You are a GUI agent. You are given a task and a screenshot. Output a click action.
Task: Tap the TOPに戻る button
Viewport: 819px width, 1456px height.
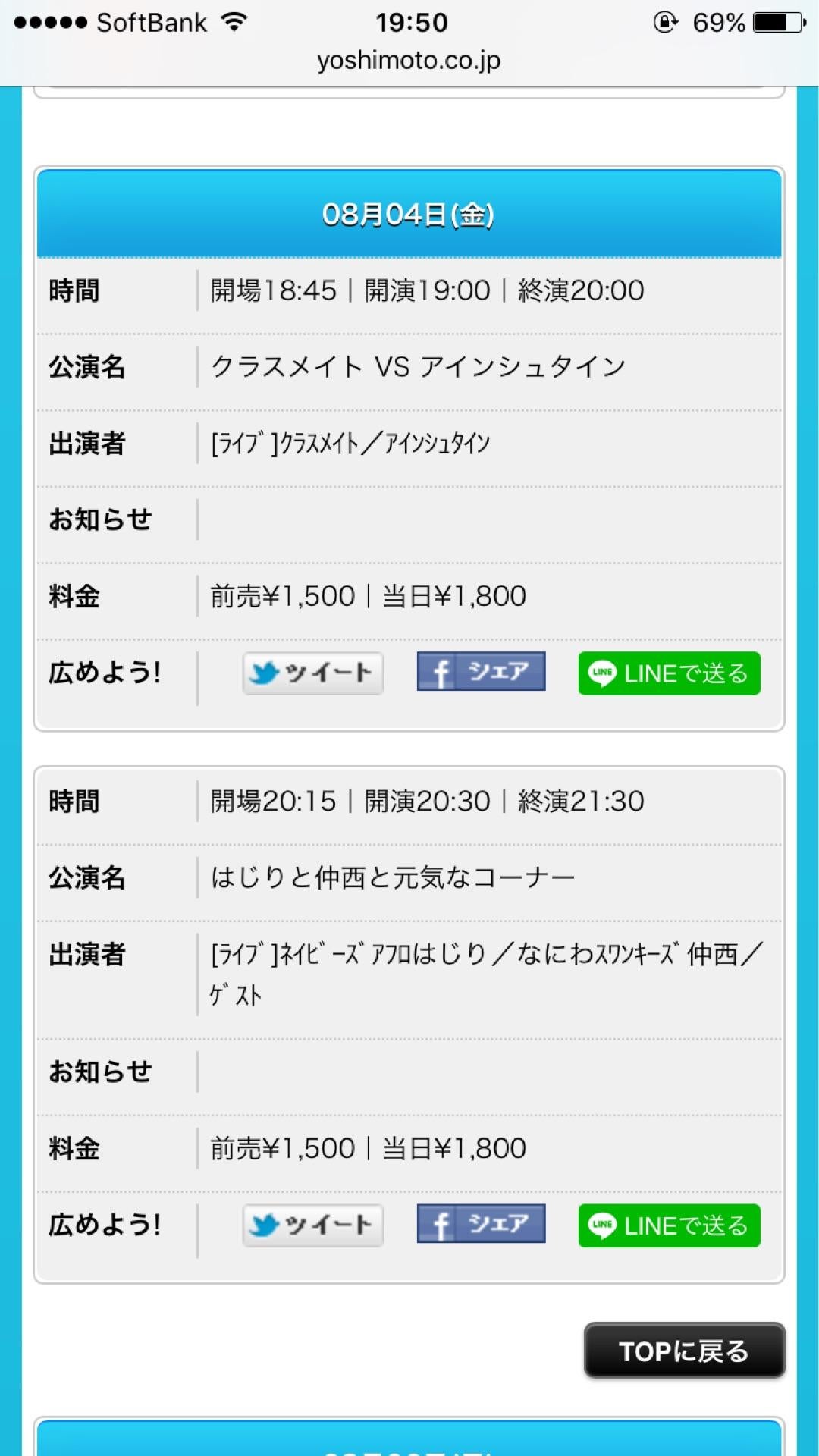click(684, 1351)
